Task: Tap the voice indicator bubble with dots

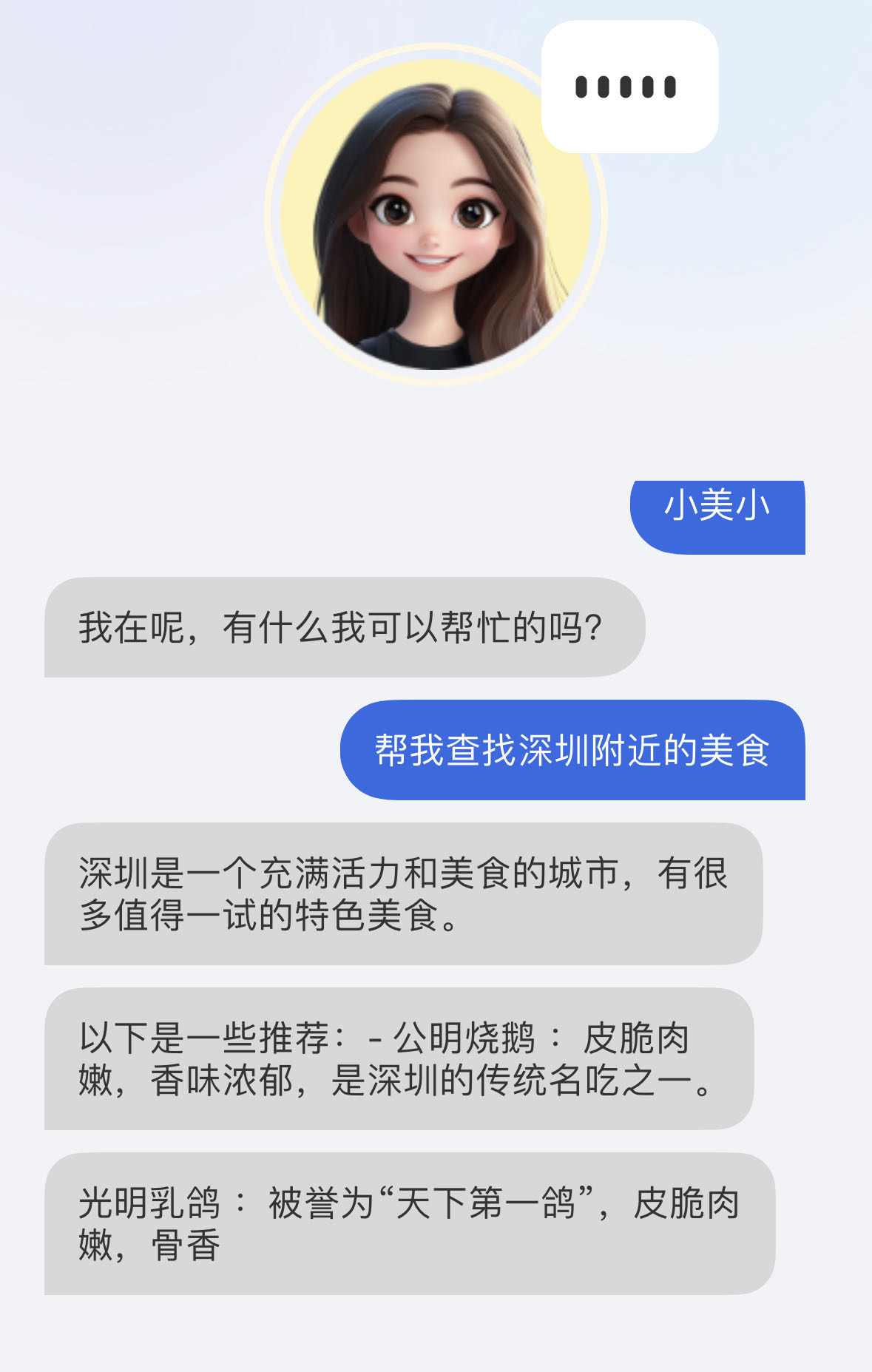Action: tap(629, 87)
